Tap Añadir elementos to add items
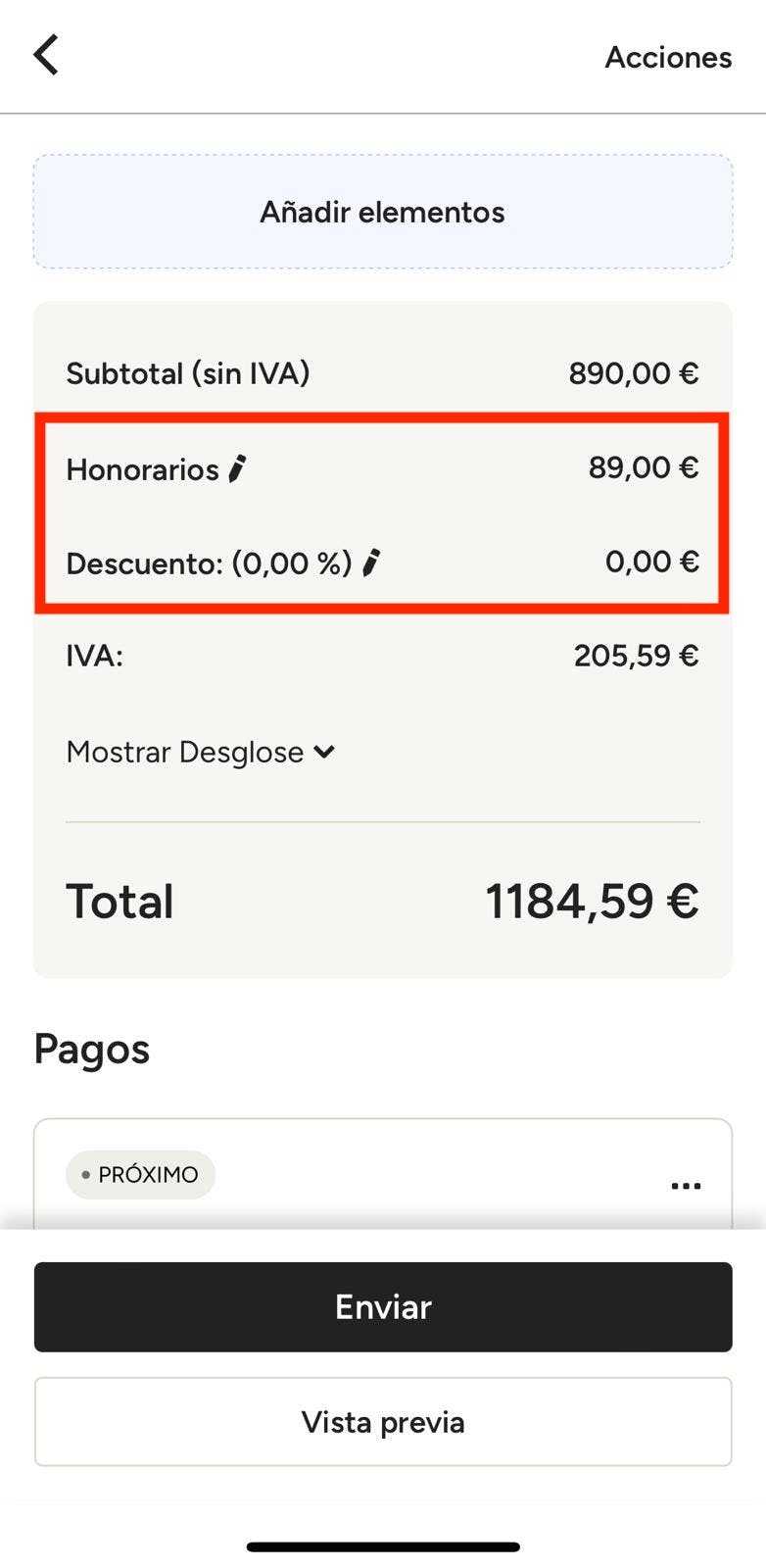 pyautogui.click(x=382, y=212)
